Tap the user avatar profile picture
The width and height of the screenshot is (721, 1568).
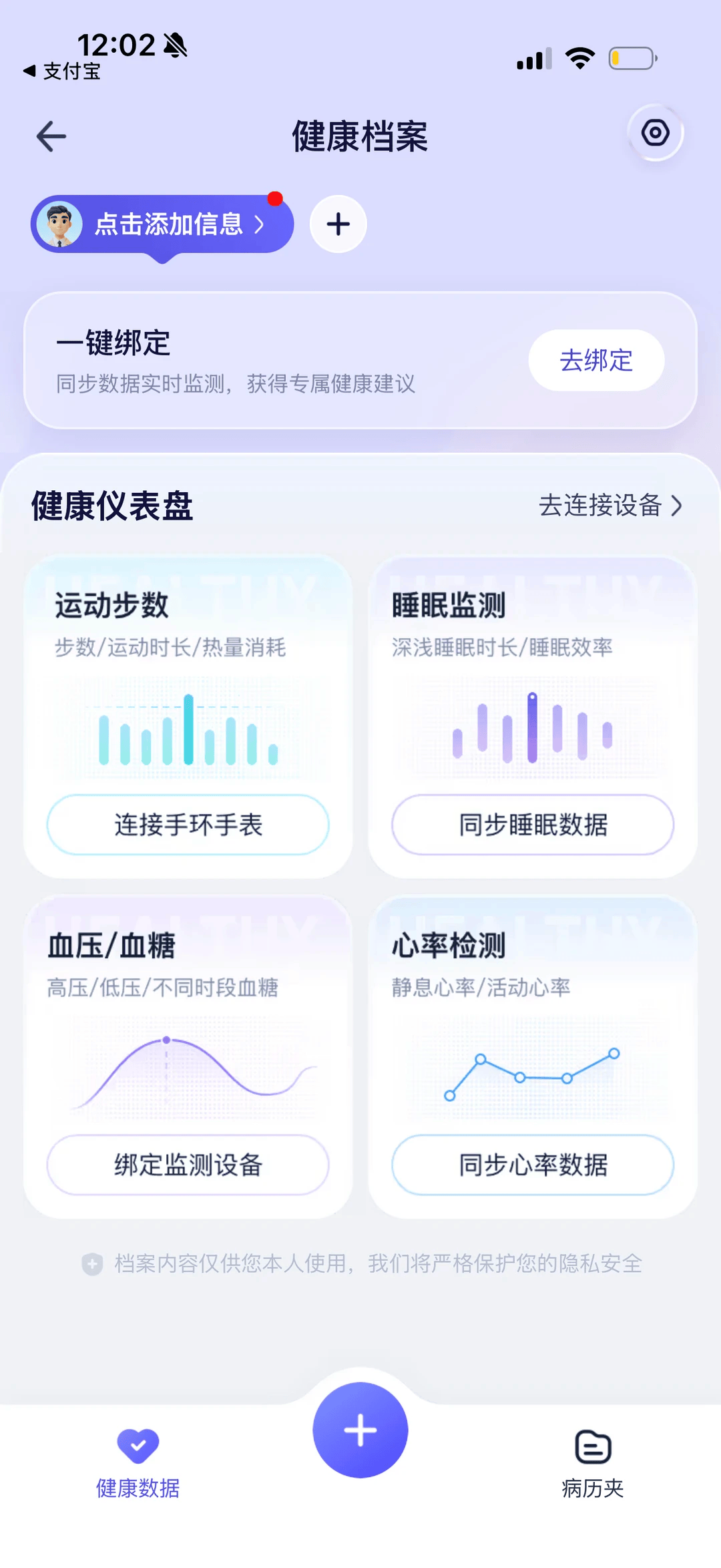coord(61,224)
